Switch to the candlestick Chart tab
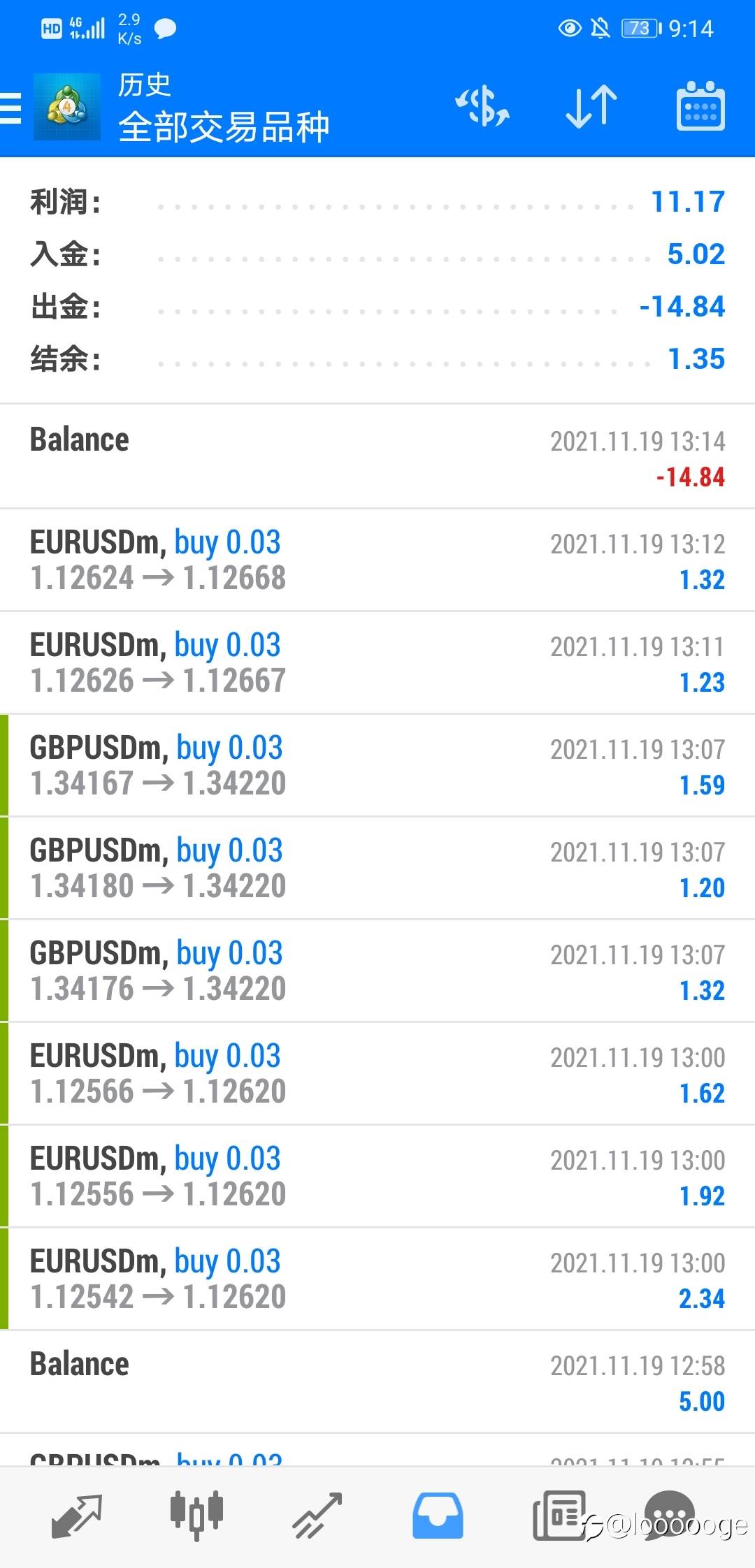This screenshot has height=1568, width=755. (x=196, y=1516)
